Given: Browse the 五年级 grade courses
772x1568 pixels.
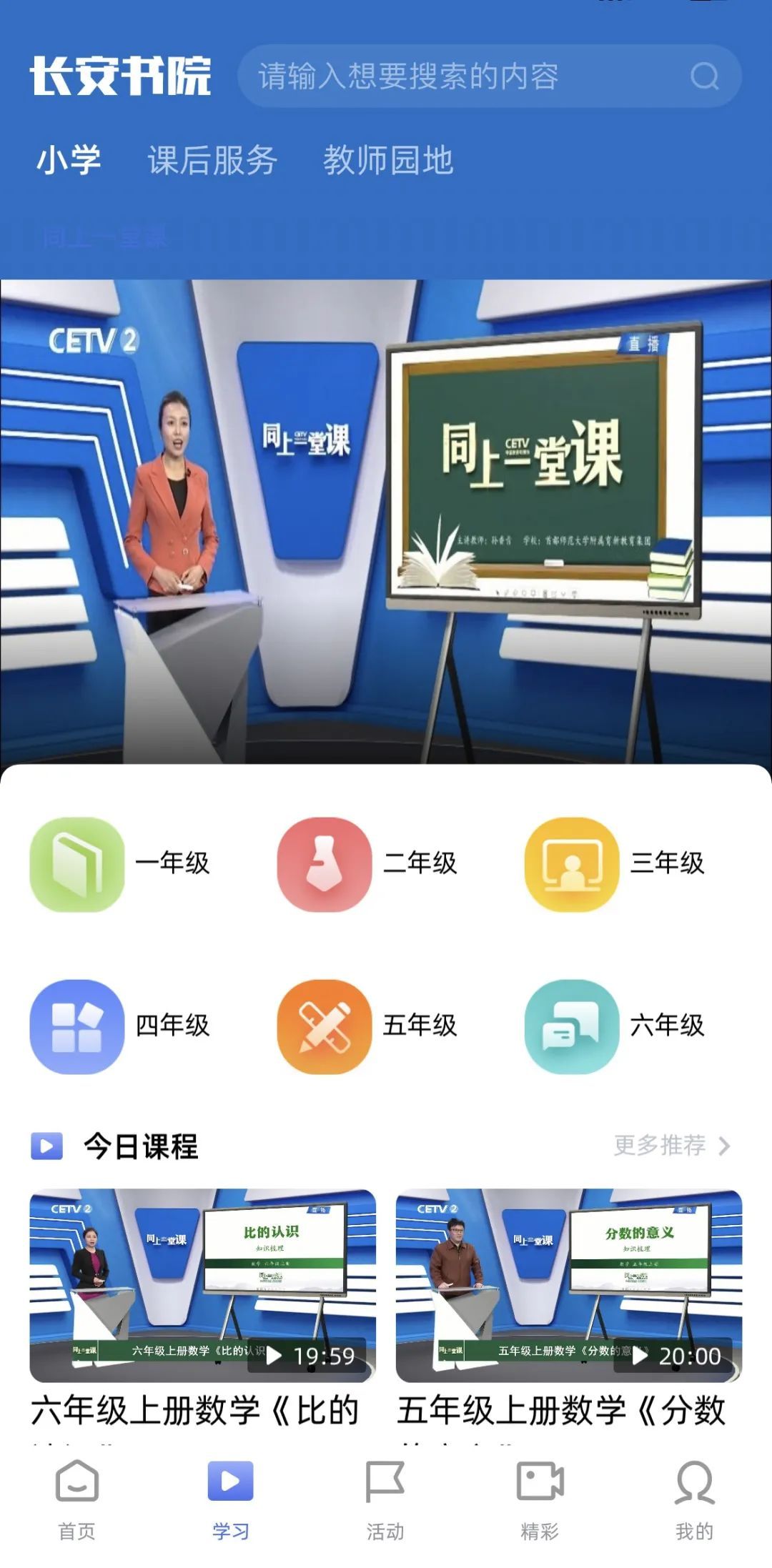Looking at the screenshot, I should (367, 1026).
